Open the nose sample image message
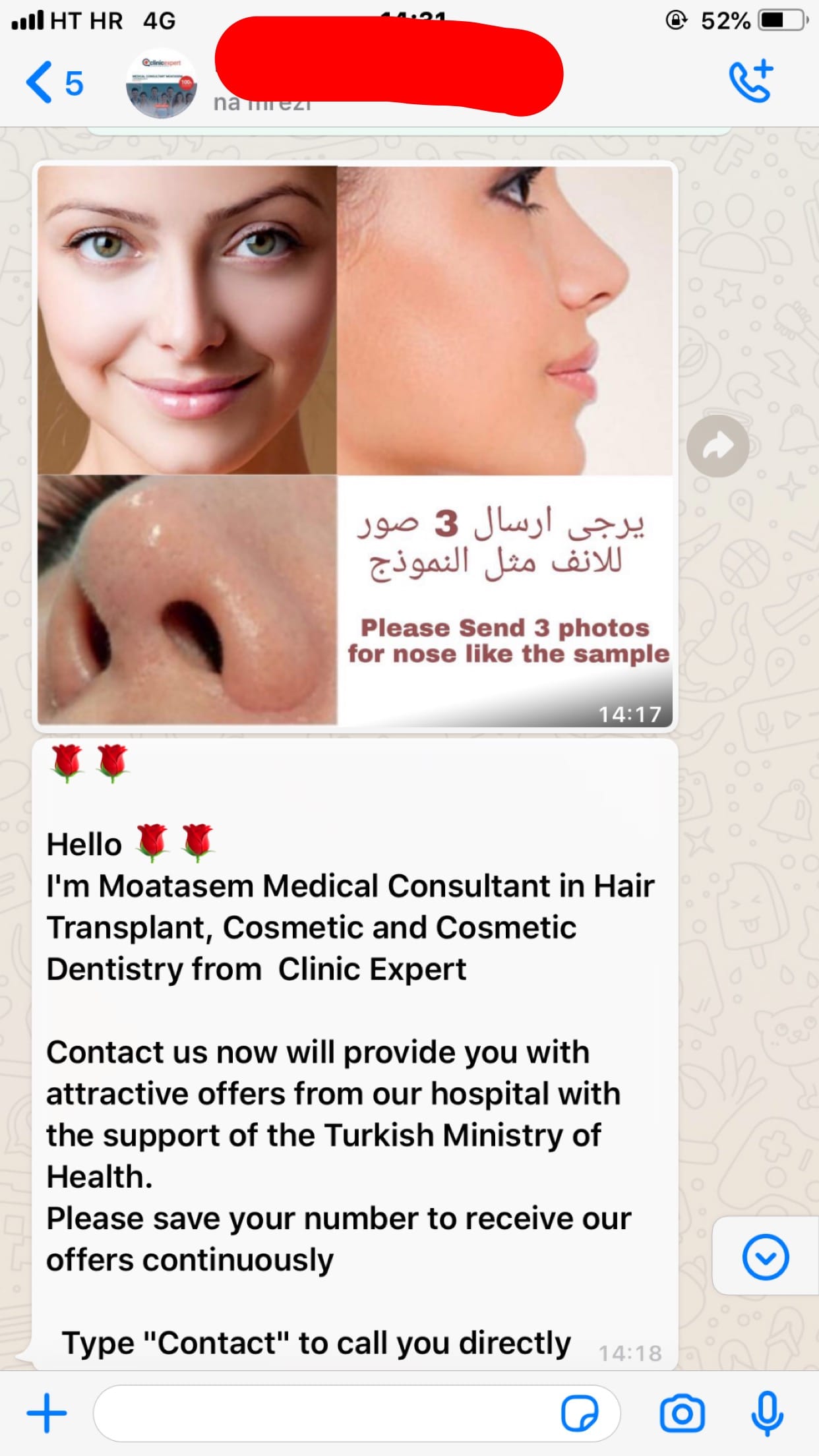 pos(355,446)
